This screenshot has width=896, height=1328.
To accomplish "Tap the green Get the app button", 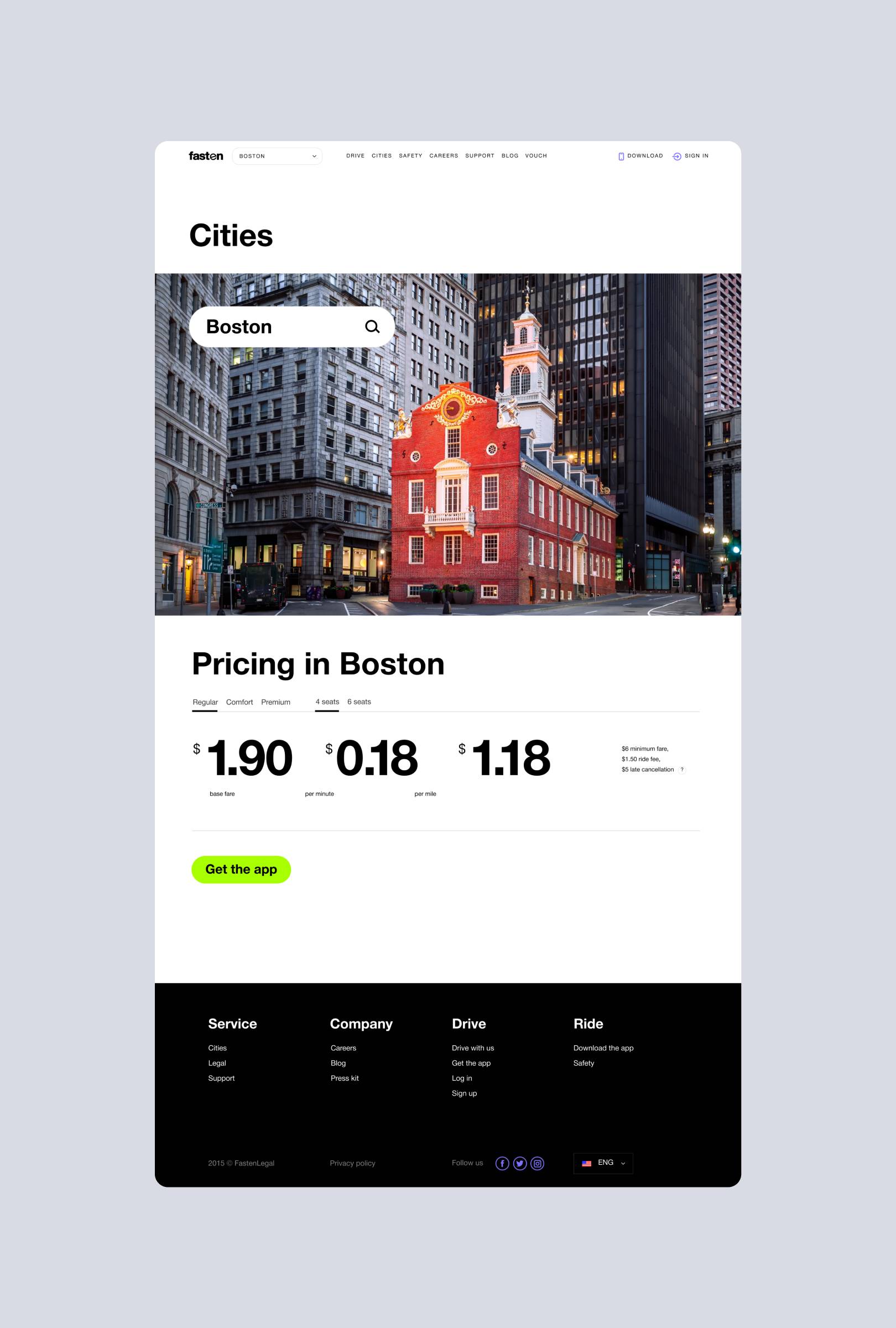I will point(241,869).
